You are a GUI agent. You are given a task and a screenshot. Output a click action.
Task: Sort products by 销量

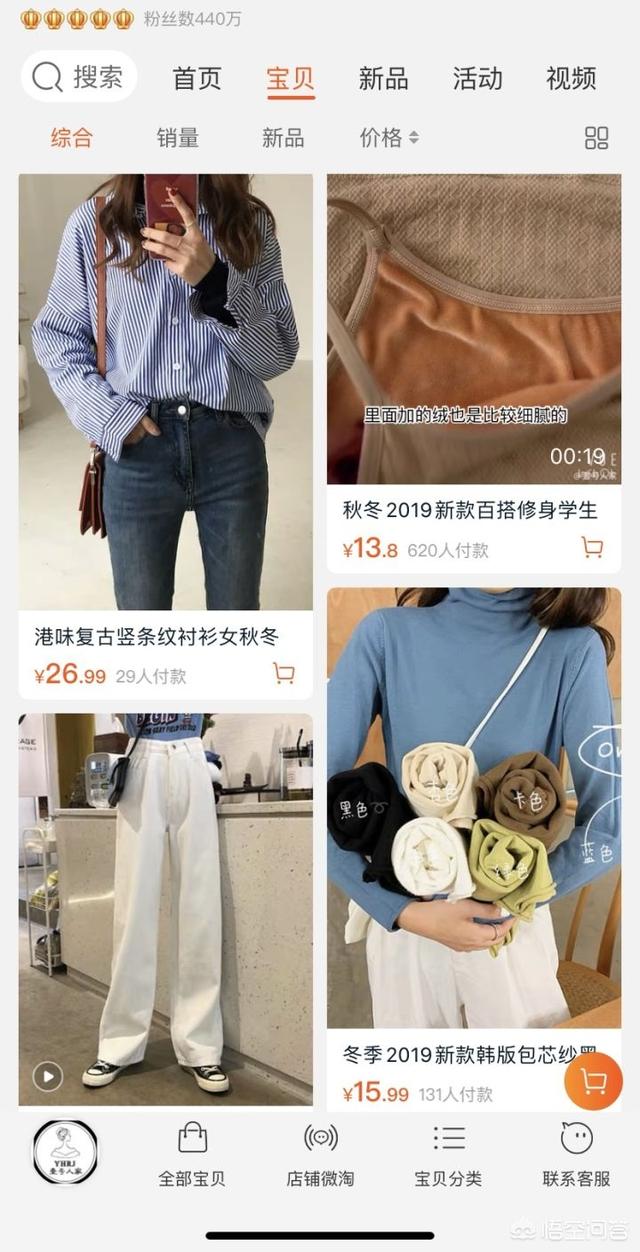178,138
